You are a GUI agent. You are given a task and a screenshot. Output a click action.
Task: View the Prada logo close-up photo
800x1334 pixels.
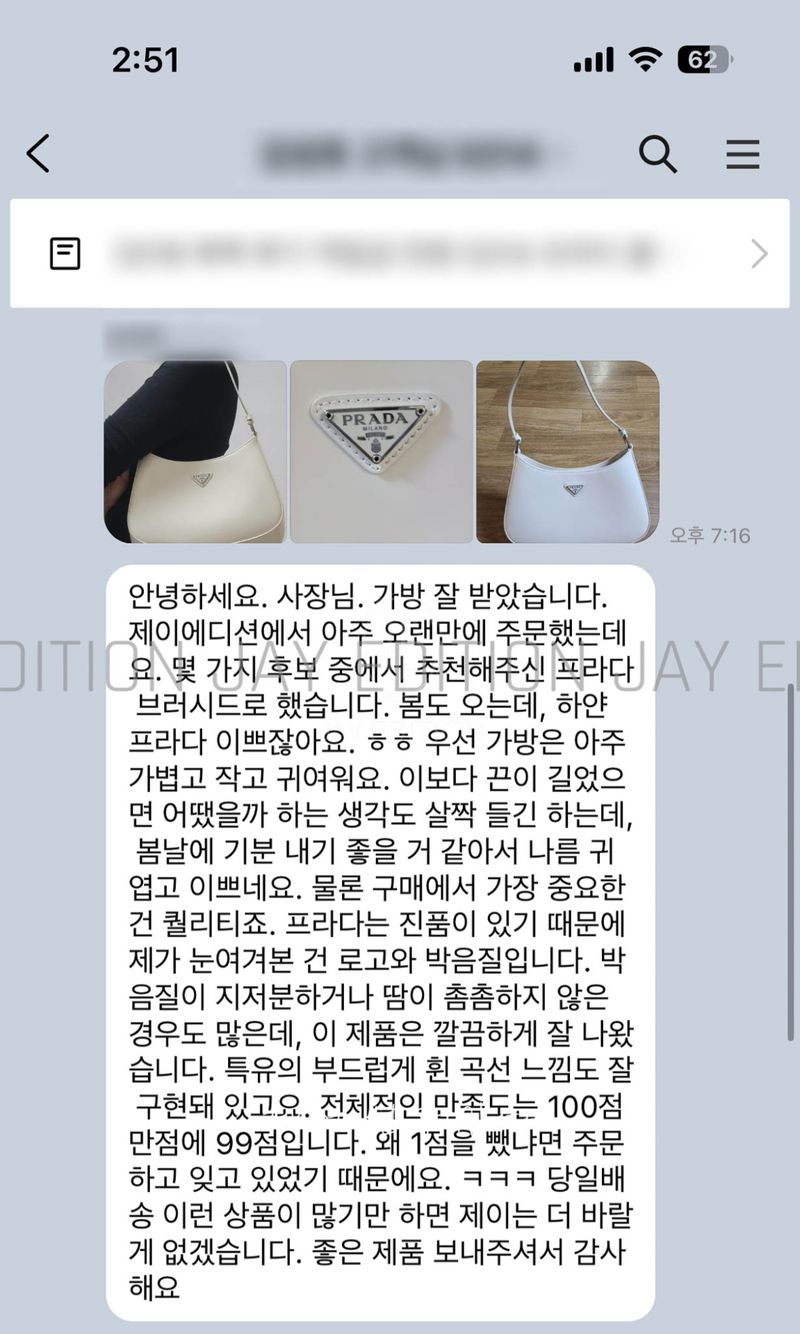381,452
